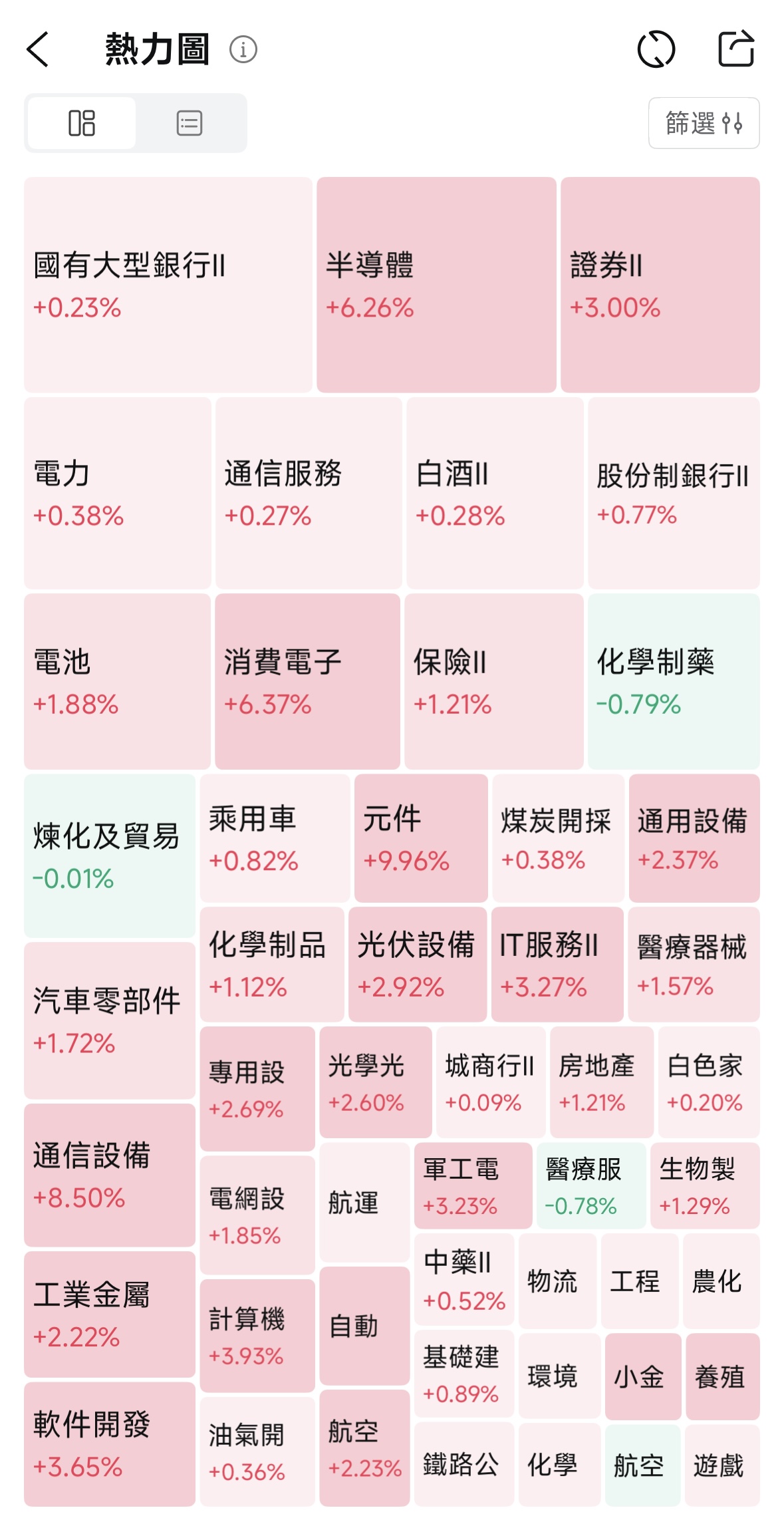Viewport: 784px width, 1526px height.
Task: Select the grid heat map view tab
Action: (x=82, y=123)
